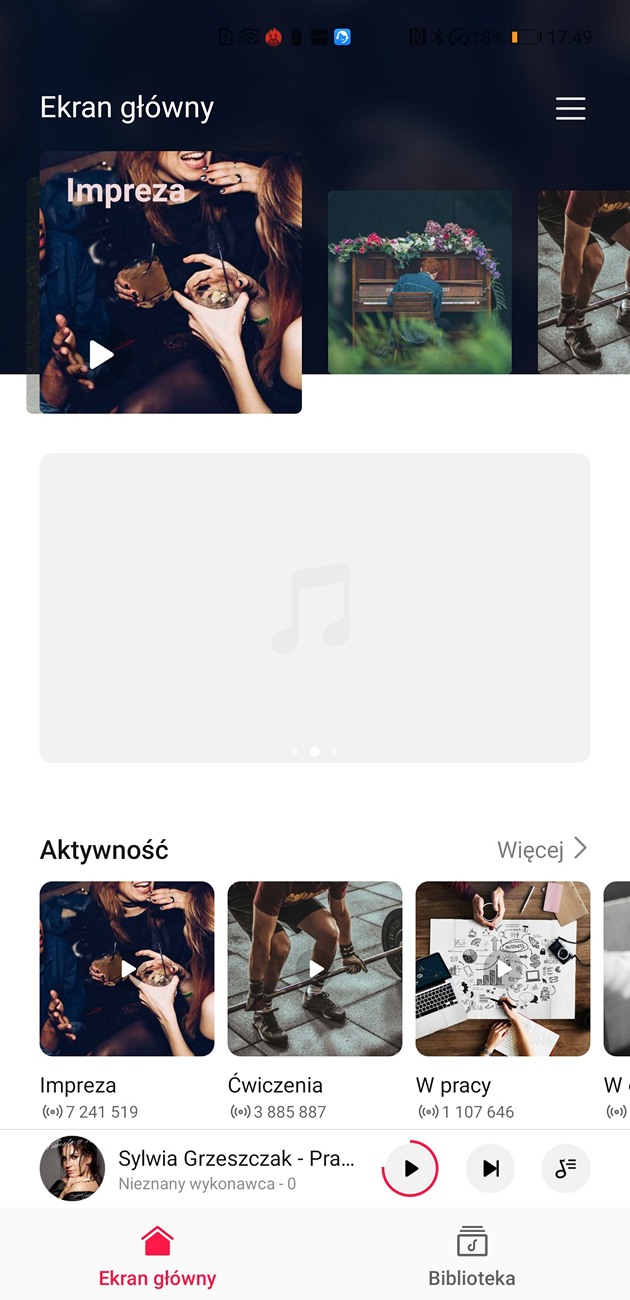Open the piano featured playlist card

[x=419, y=282]
